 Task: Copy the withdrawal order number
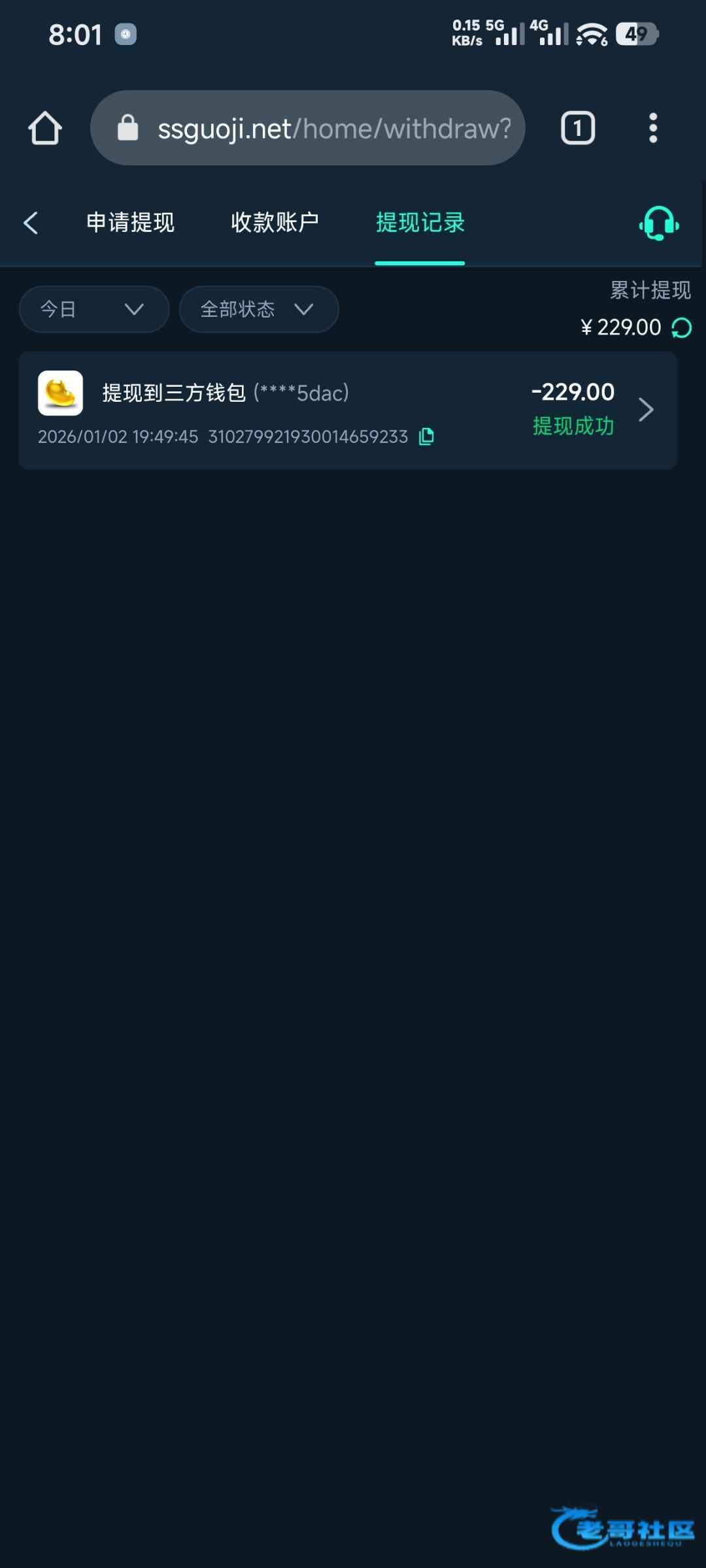426,436
